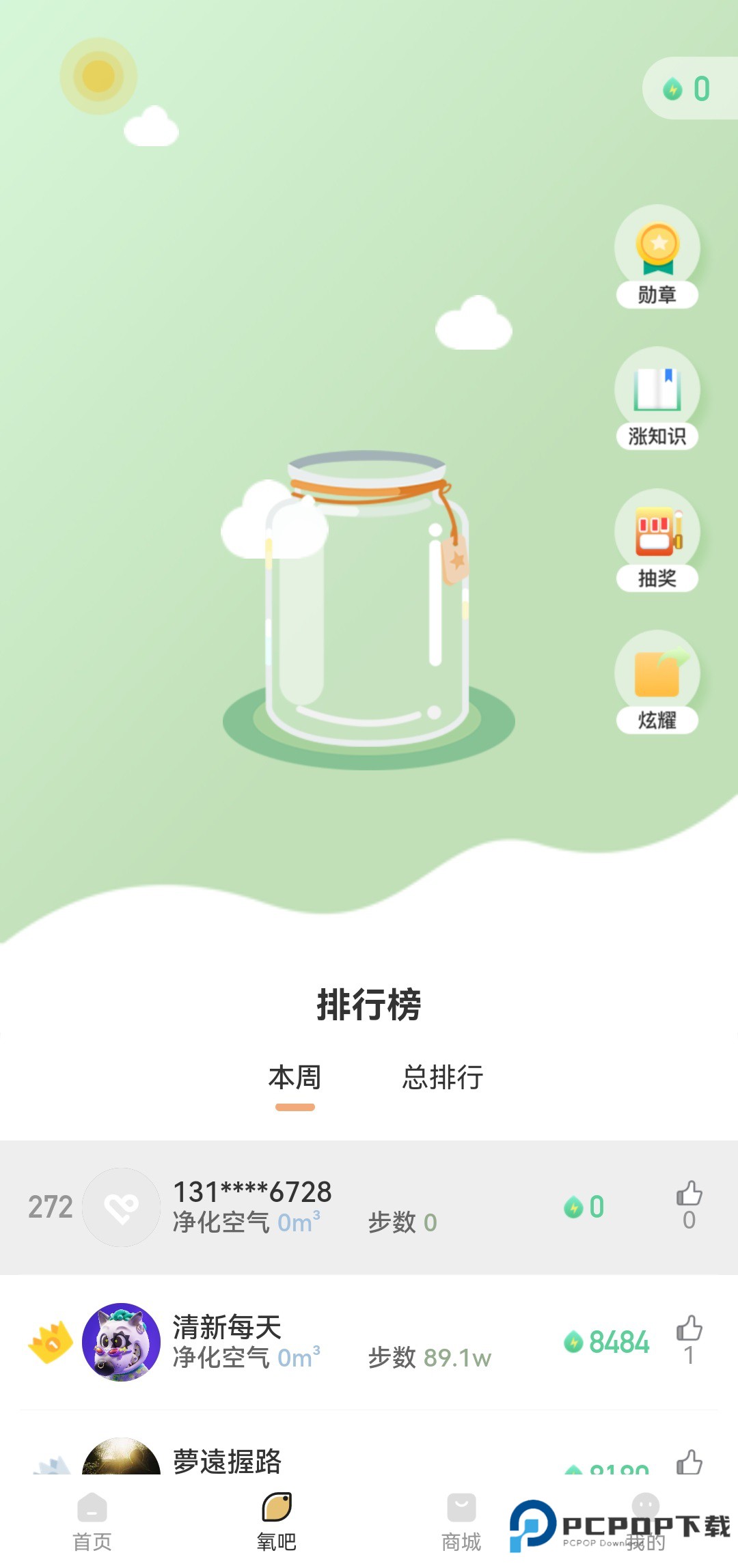Open the 勋章 medals button
738x1568 pixels.
coord(657,257)
